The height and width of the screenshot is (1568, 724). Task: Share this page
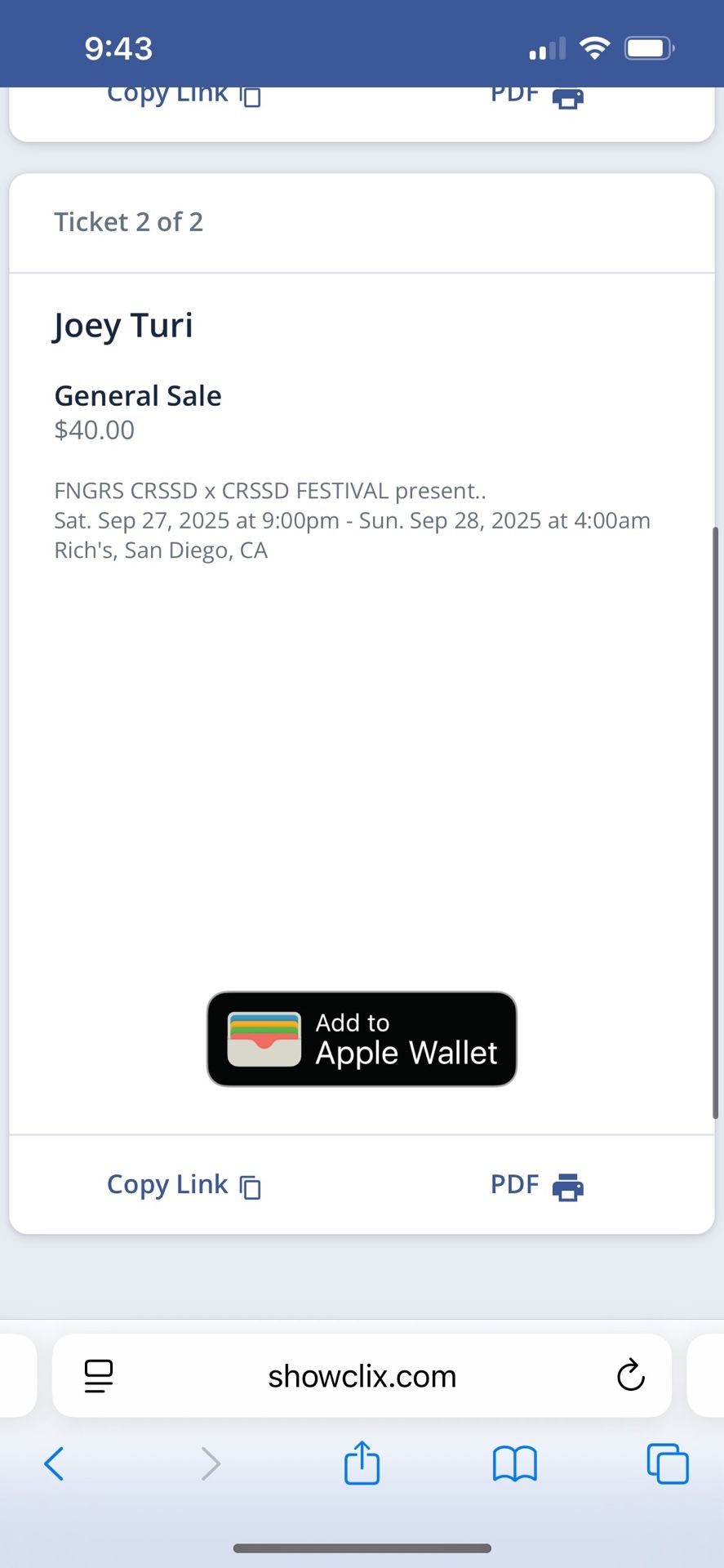click(362, 1462)
